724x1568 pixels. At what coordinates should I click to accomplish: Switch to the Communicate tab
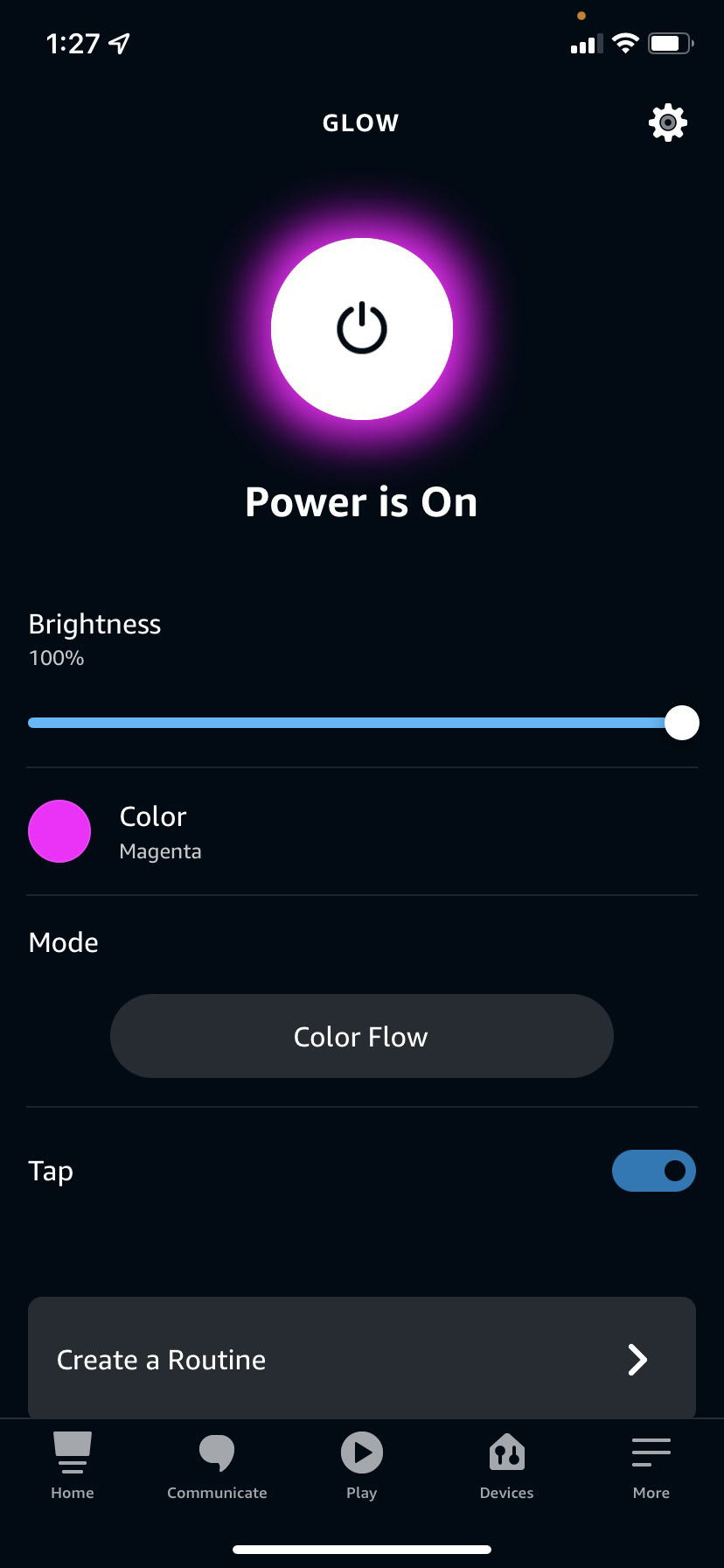coord(217,1466)
